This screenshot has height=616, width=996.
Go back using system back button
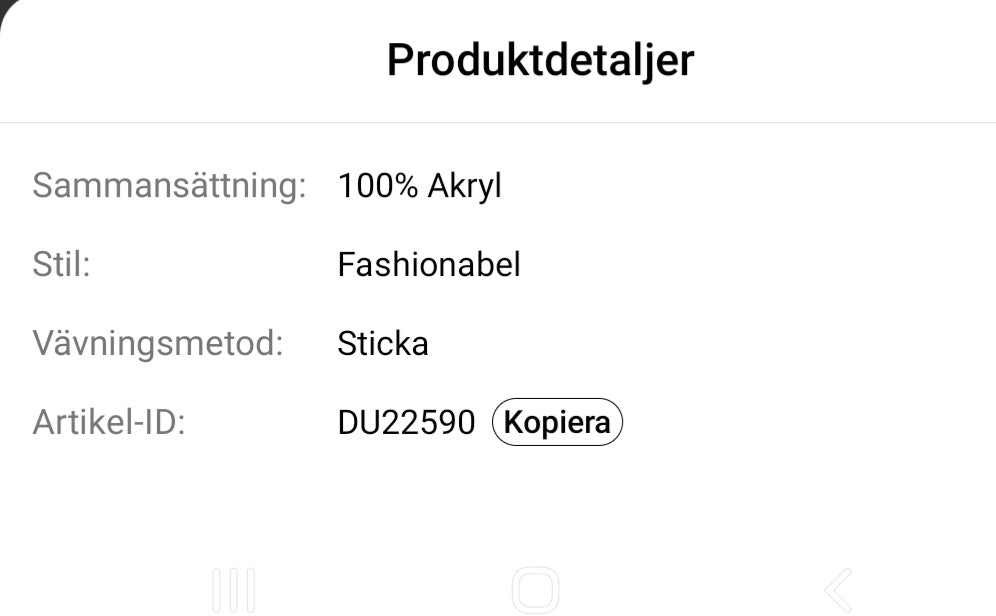(838, 590)
